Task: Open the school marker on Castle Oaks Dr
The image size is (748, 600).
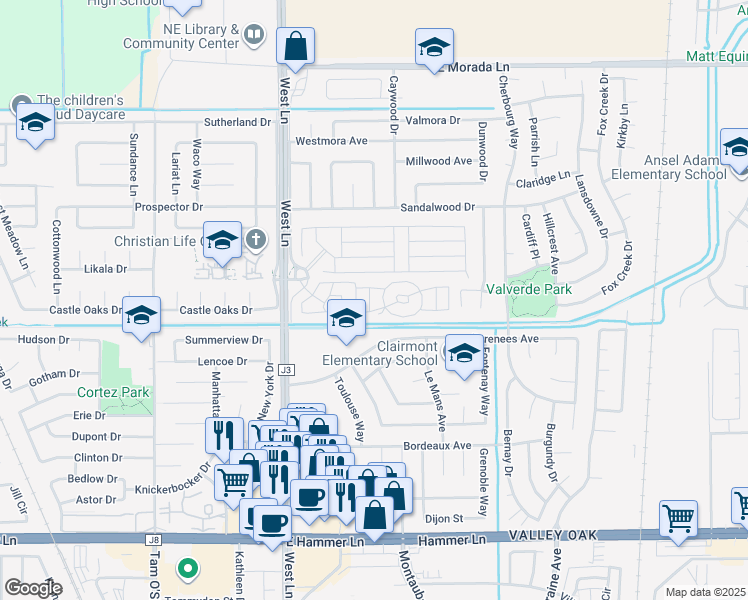Action: [x=142, y=316]
